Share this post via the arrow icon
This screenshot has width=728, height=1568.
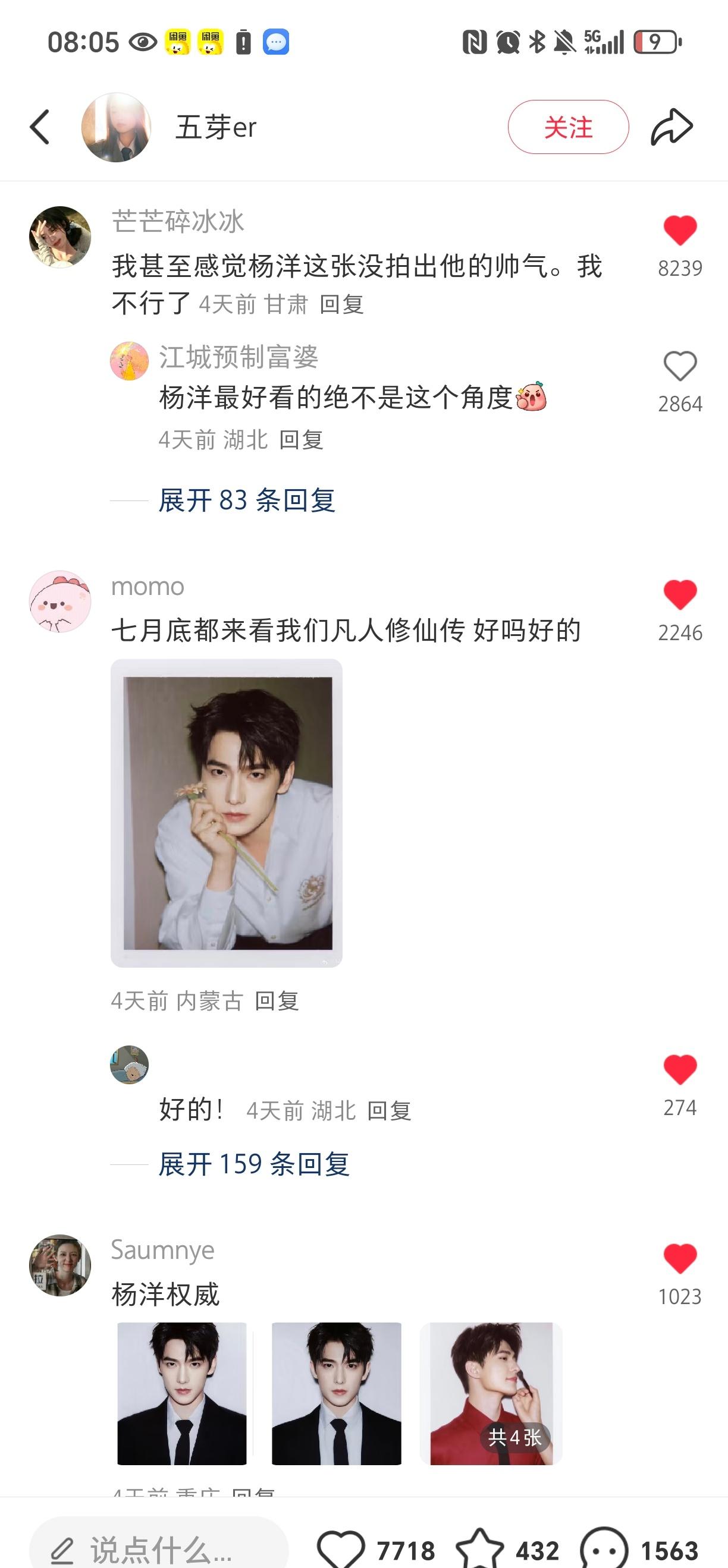(x=671, y=127)
